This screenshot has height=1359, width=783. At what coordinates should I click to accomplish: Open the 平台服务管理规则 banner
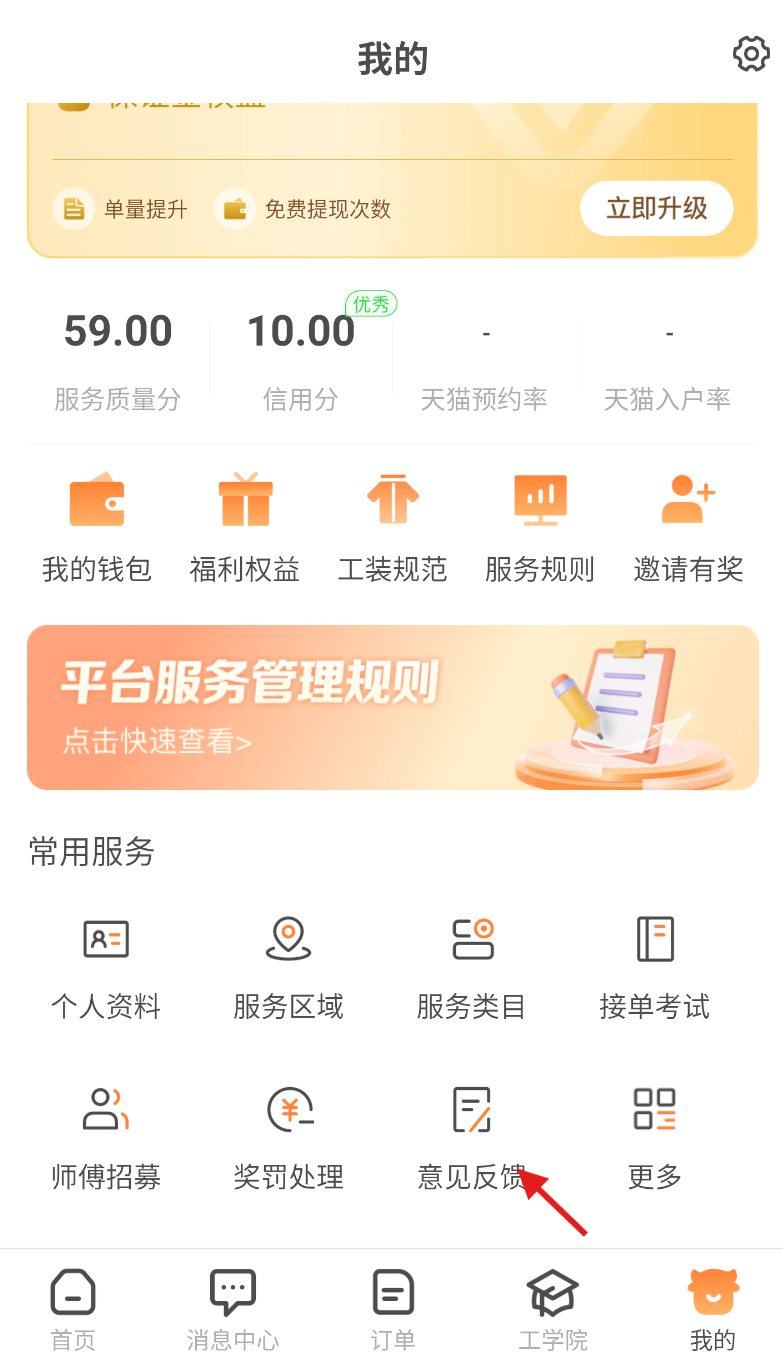click(x=392, y=707)
